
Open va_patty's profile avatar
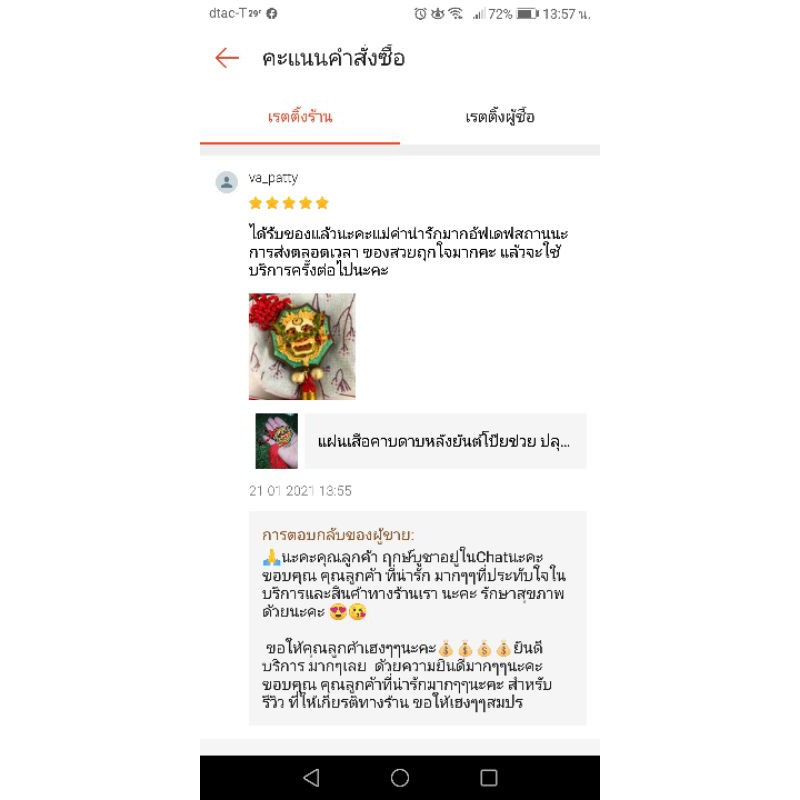tap(227, 181)
